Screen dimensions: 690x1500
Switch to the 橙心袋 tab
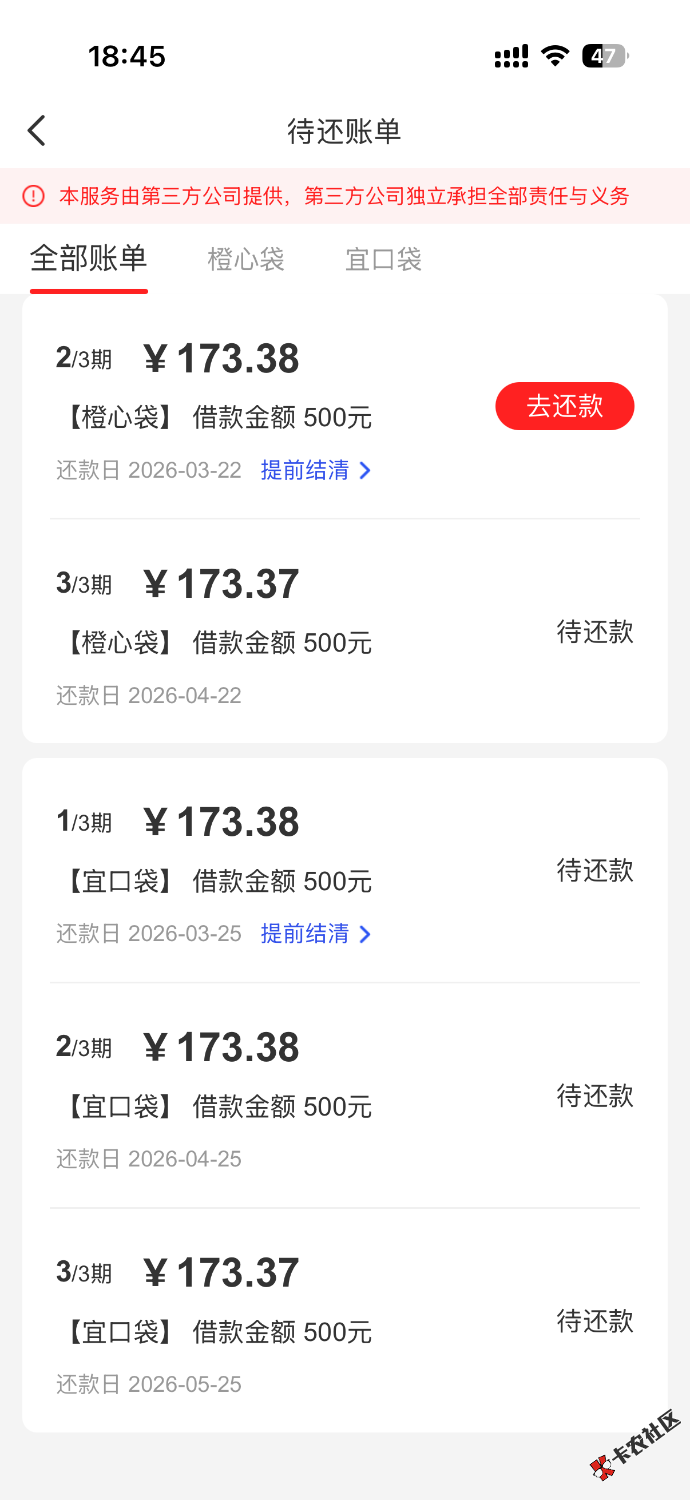[x=246, y=260]
